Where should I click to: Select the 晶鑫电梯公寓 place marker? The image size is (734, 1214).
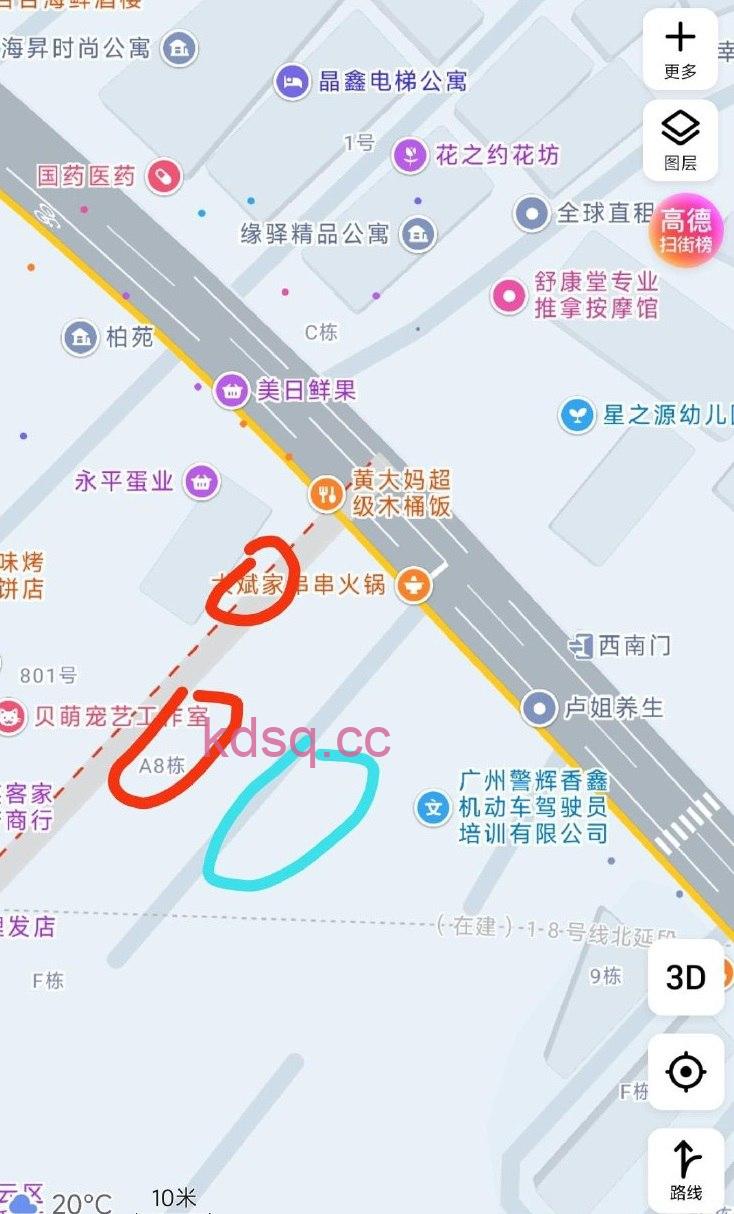click(291, 81)
